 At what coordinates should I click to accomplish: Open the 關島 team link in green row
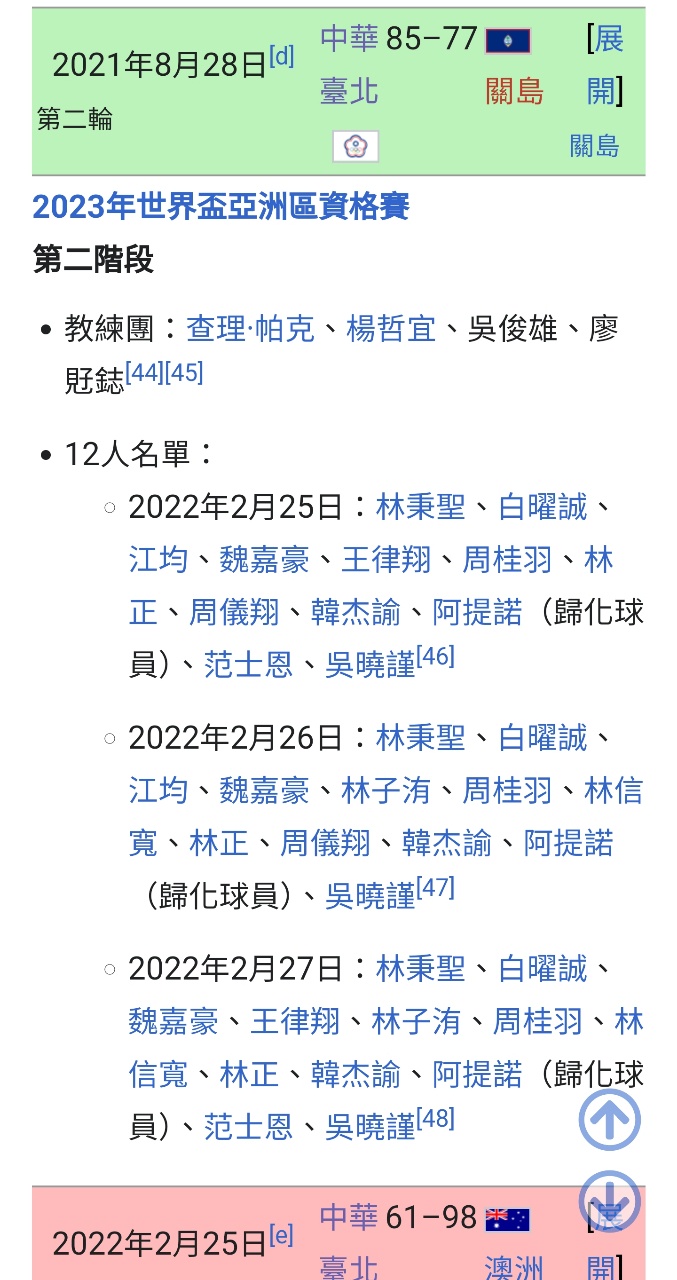[514, 92]
